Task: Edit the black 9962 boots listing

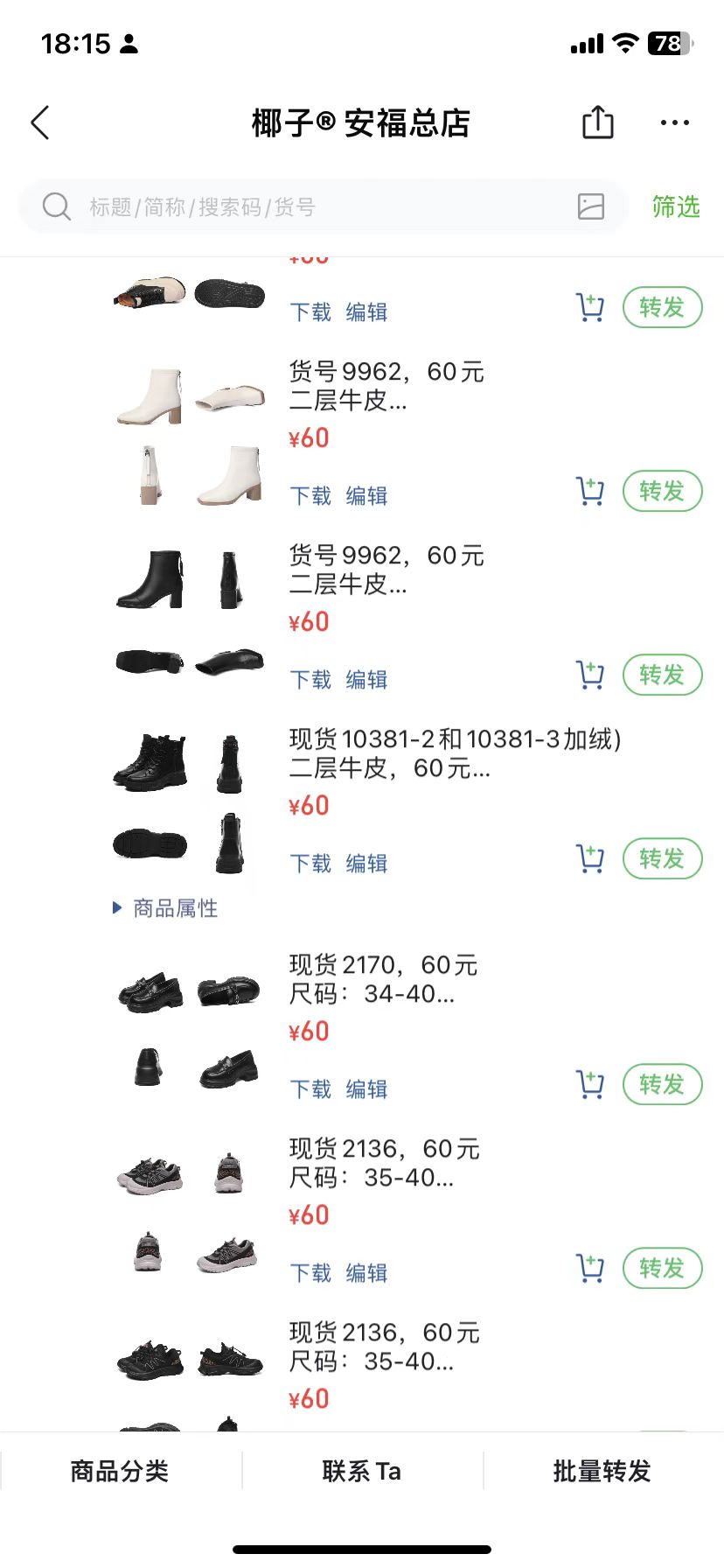Action: tap(366, 680)
